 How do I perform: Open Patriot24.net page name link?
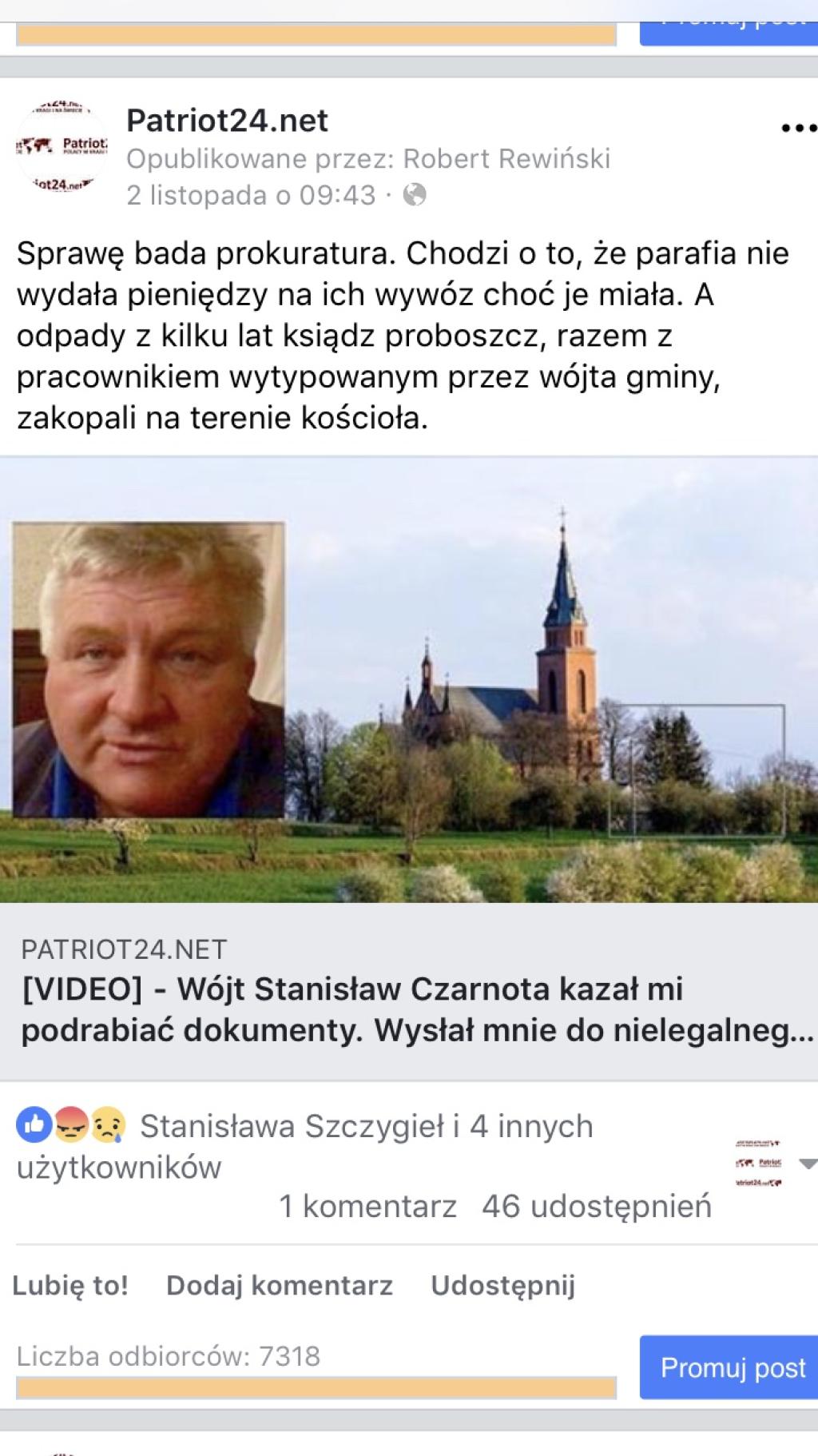click(x=227, y=121)
